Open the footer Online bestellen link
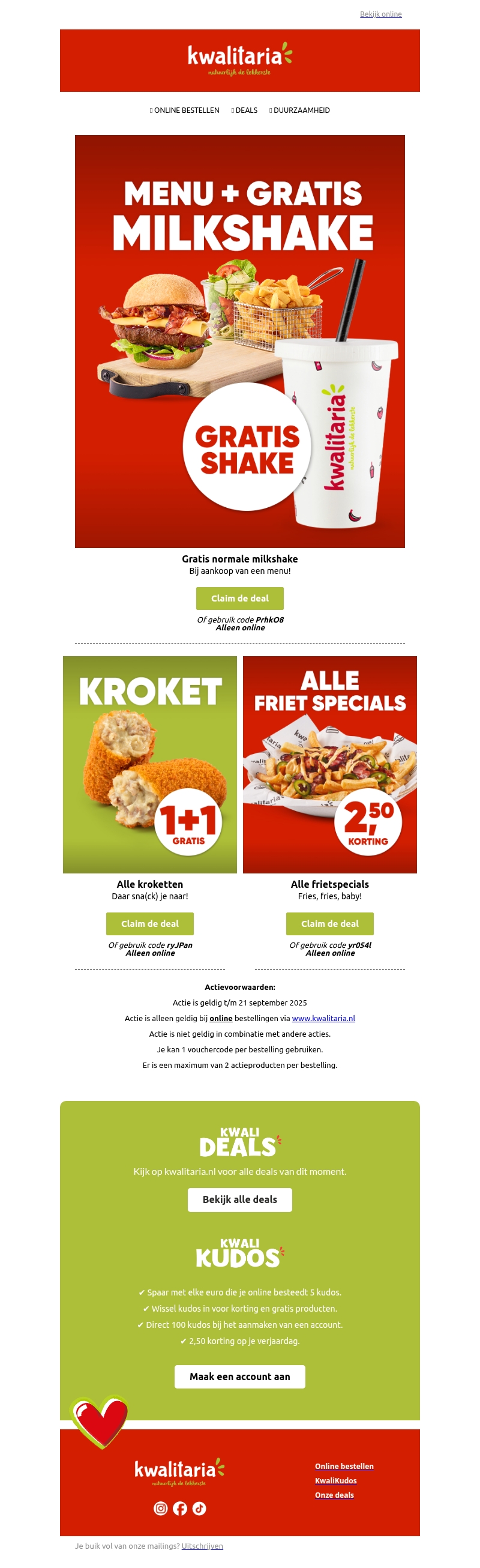The image size is (480, 1568). [x=344, y=1467]
